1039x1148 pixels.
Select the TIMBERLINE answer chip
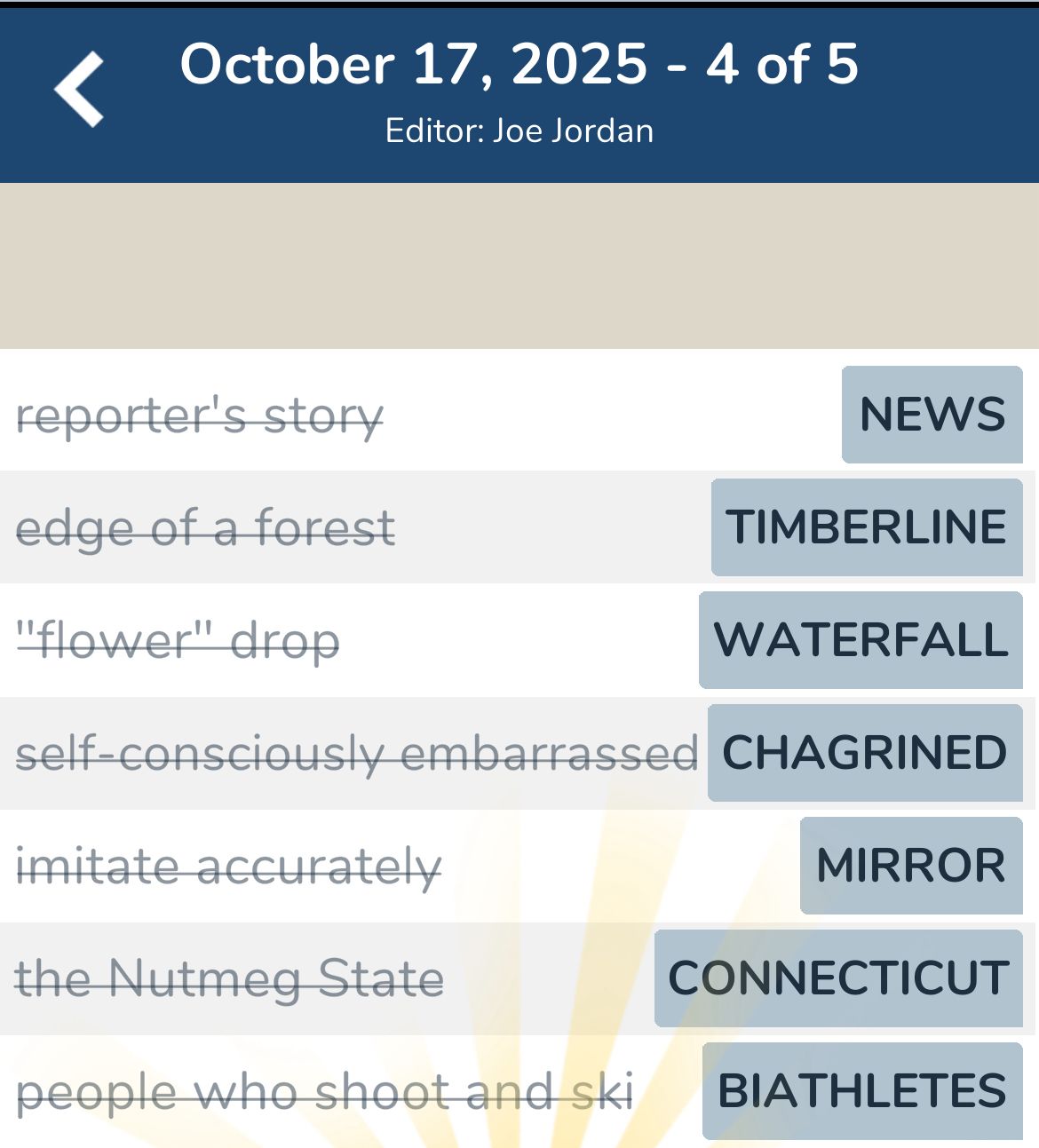point(866,527)
